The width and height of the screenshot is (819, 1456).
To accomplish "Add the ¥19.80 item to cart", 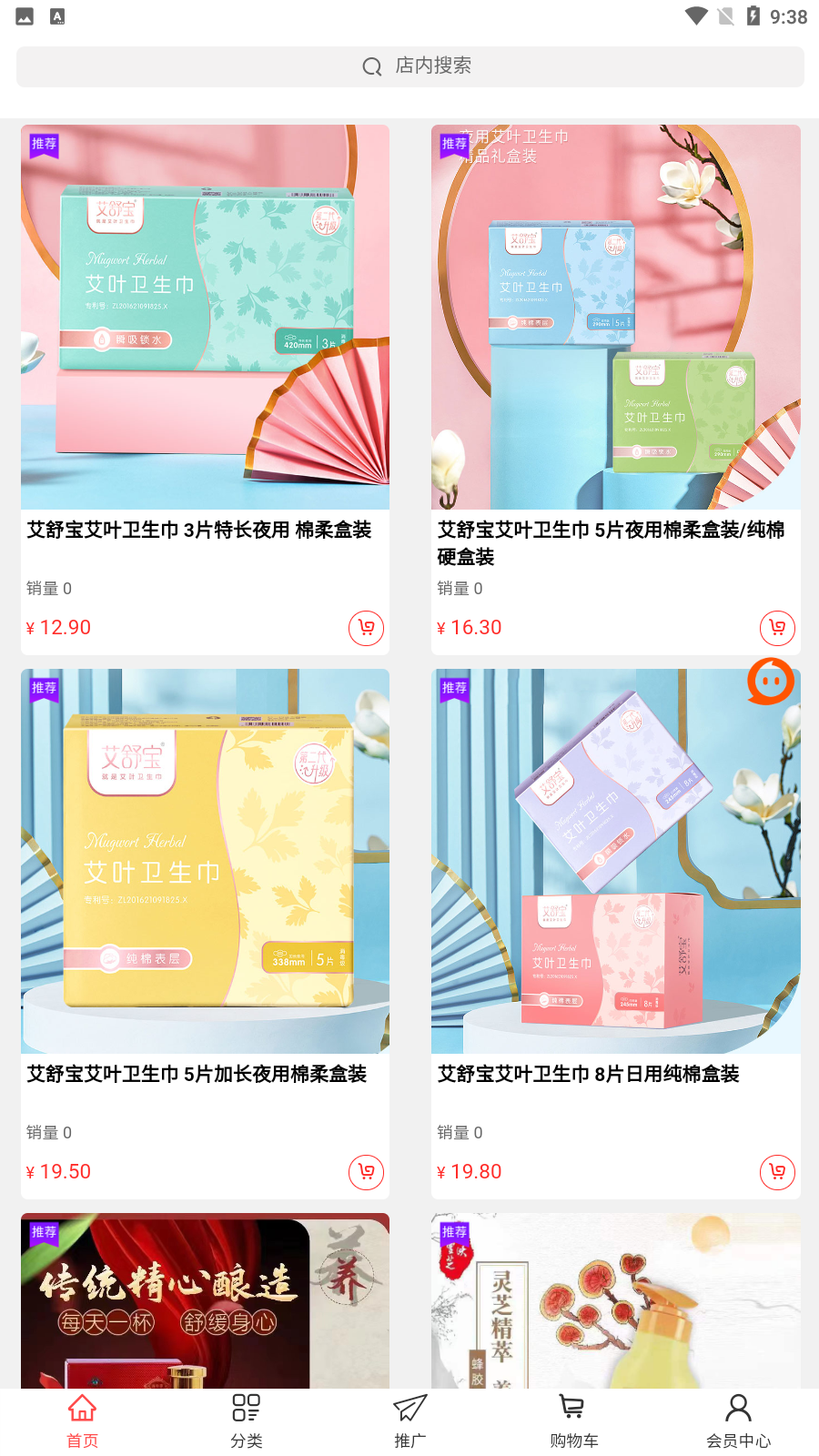I will [777, 1172].
